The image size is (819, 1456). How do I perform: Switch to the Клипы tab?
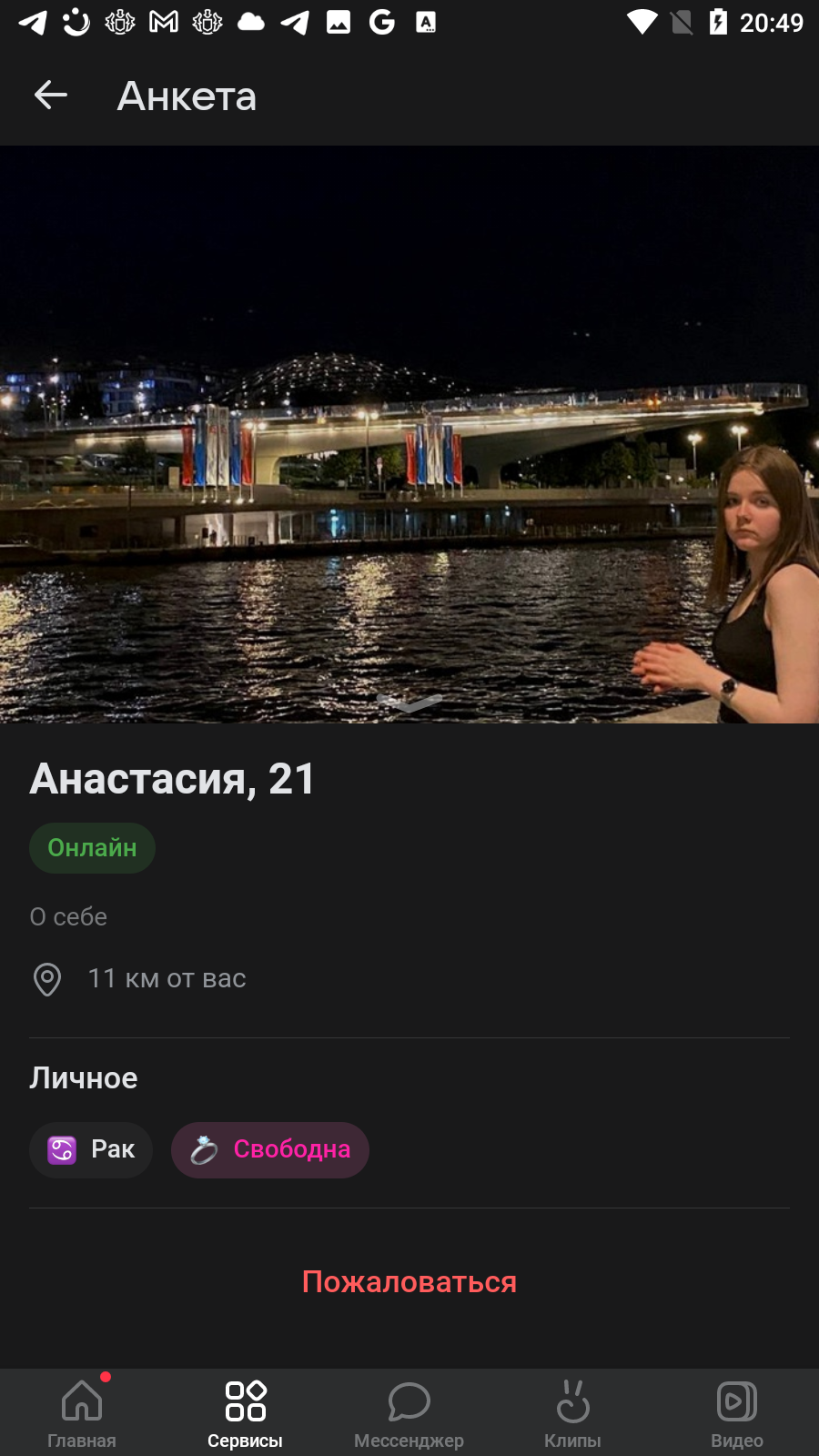point(573,1413)
